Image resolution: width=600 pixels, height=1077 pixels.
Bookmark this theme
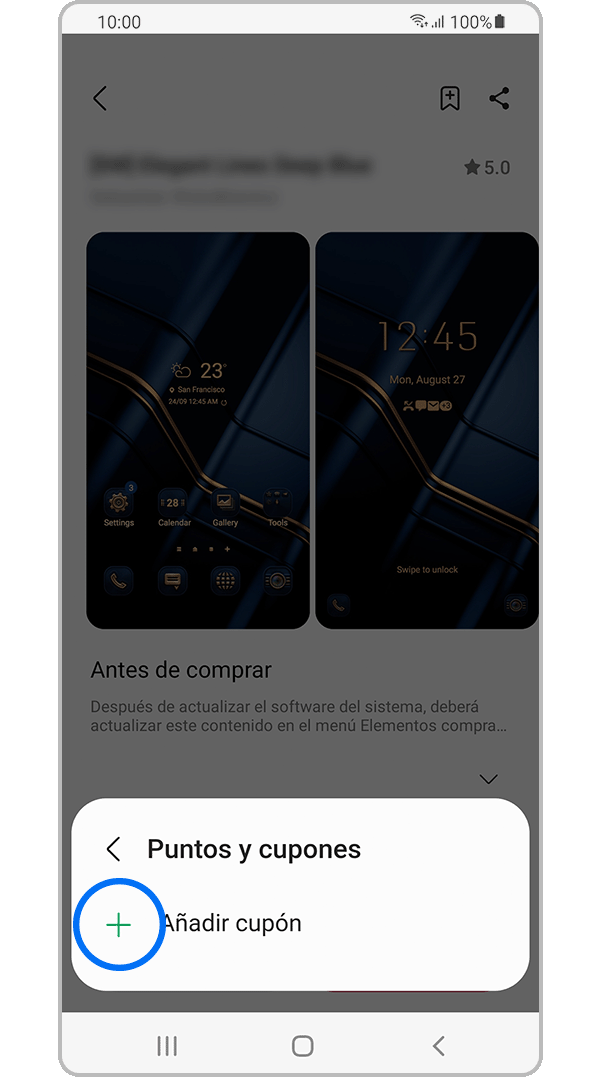450,98
